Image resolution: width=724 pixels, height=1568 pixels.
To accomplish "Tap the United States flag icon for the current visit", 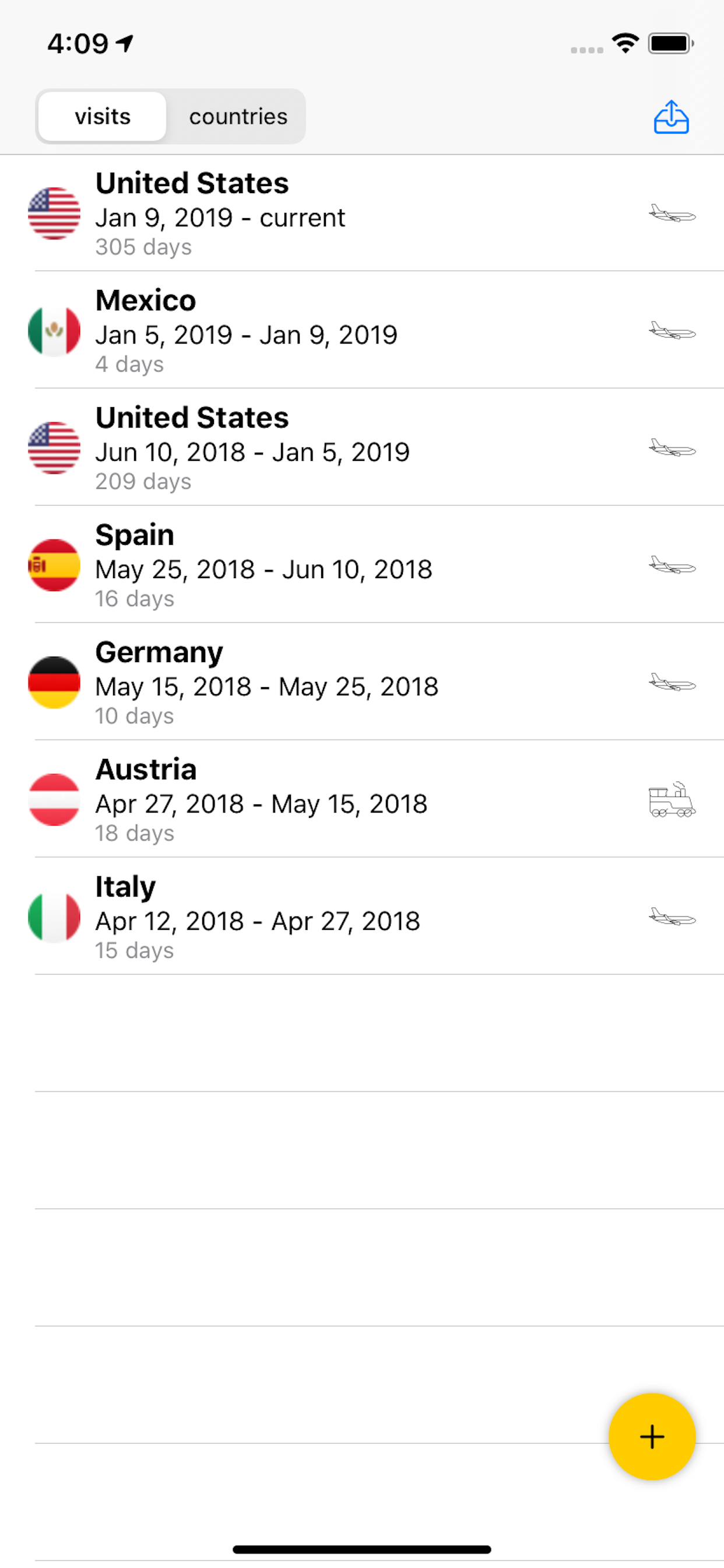I will click(54, 212).
